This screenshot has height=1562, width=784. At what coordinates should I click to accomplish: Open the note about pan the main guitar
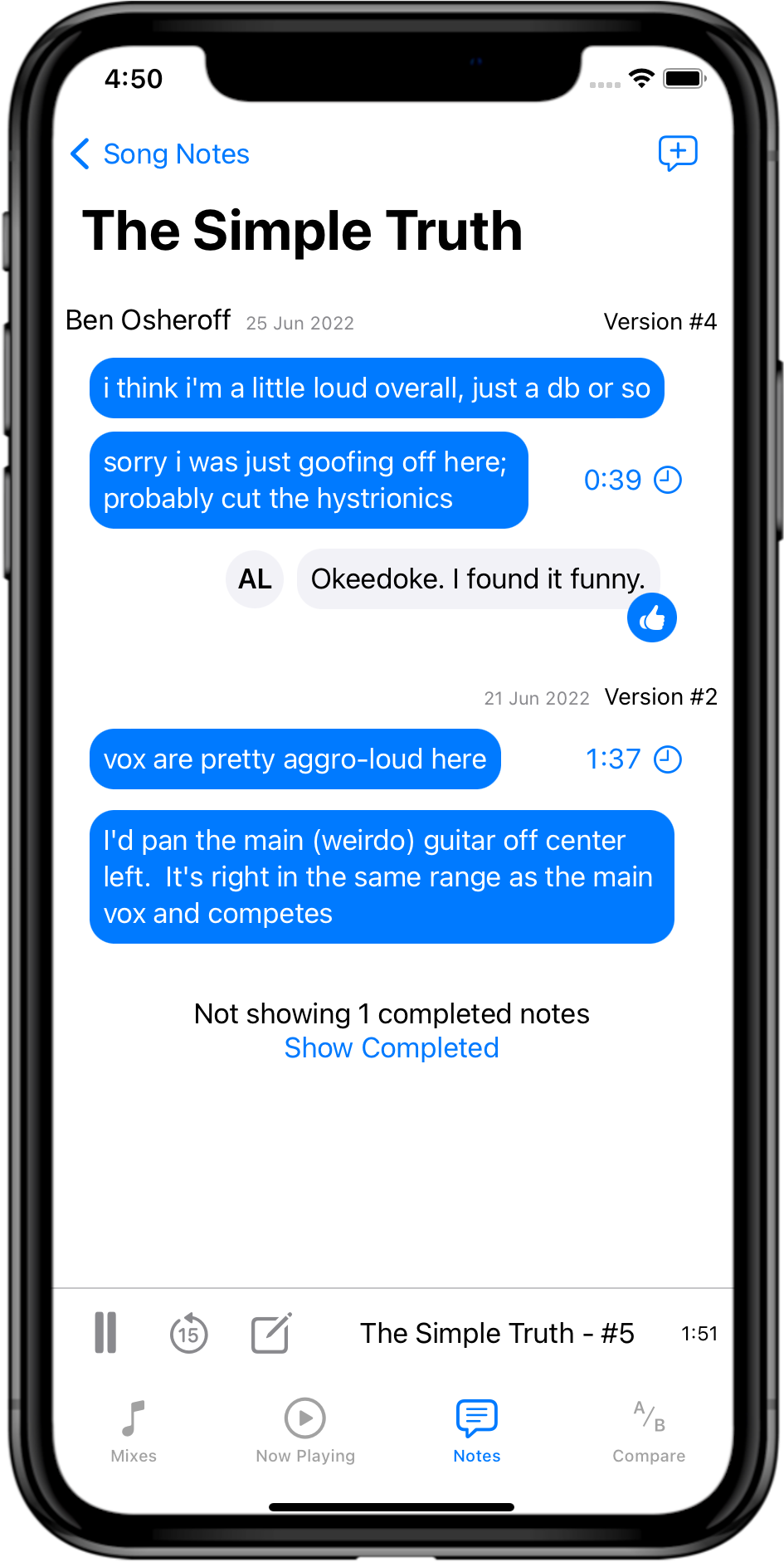tap(382, 876)
